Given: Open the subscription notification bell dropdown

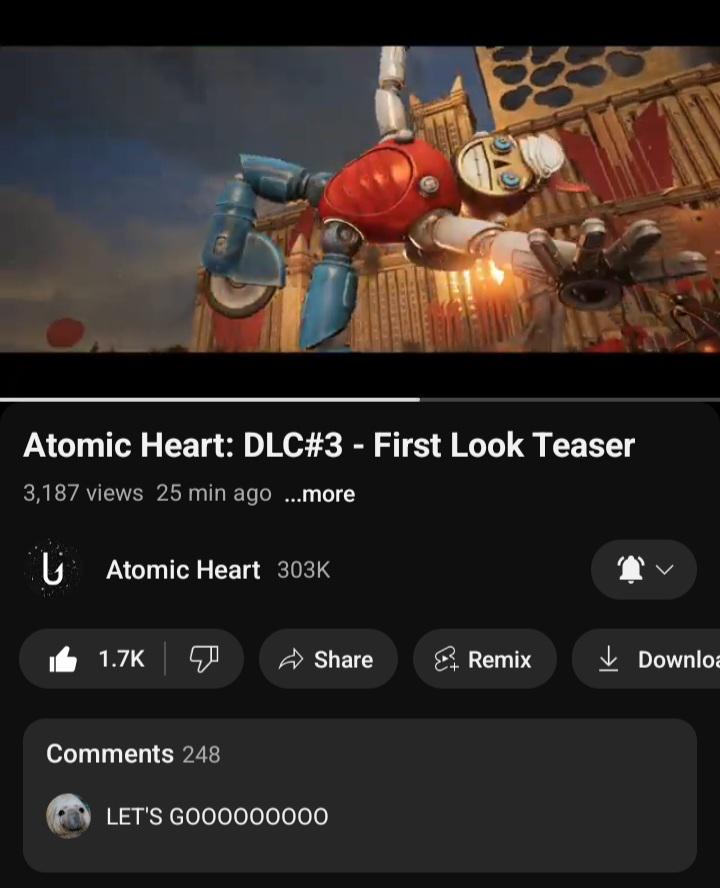Looking at the screenshot, I should [643, 570].
